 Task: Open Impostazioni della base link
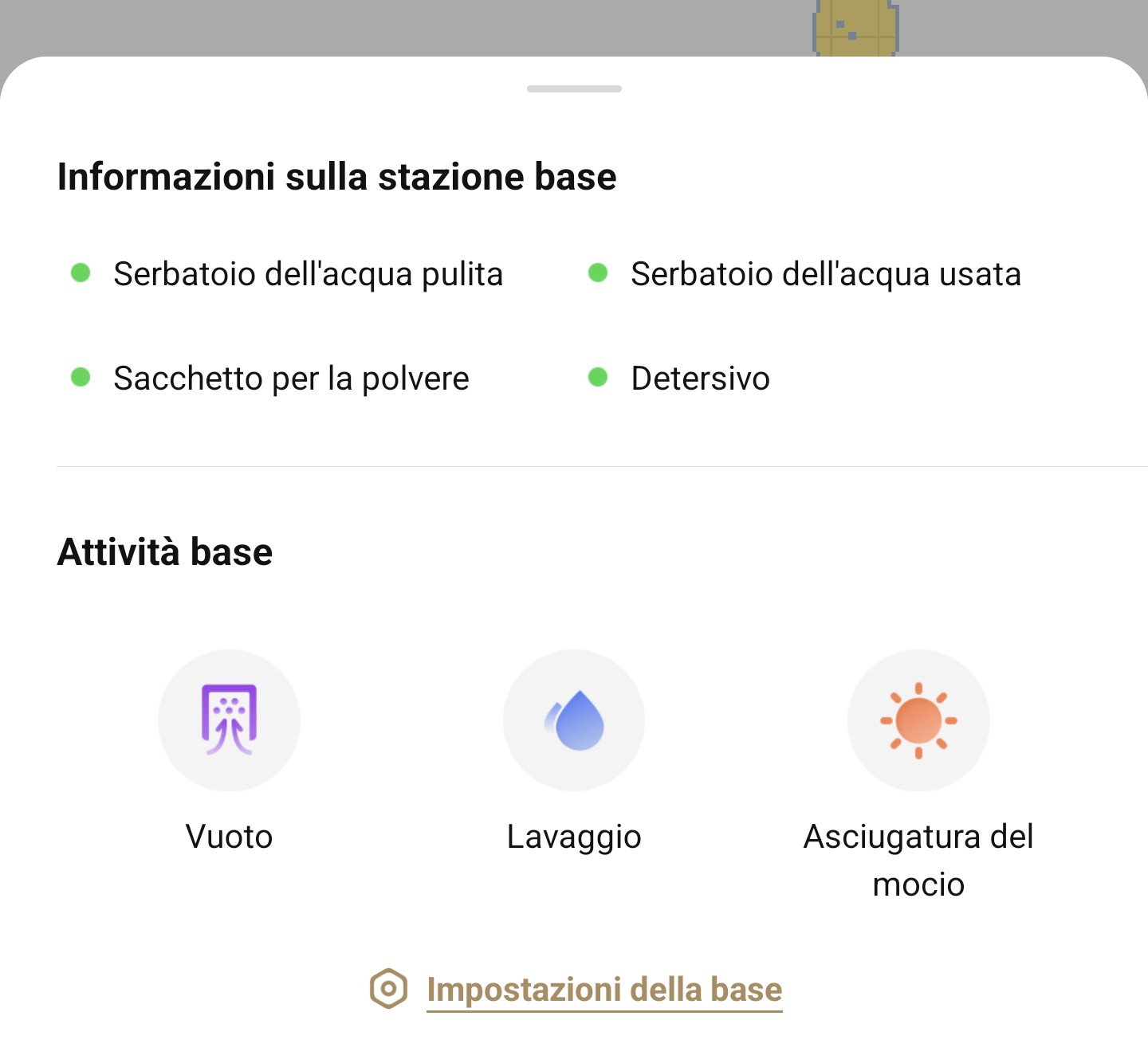[x=603, y=990]
